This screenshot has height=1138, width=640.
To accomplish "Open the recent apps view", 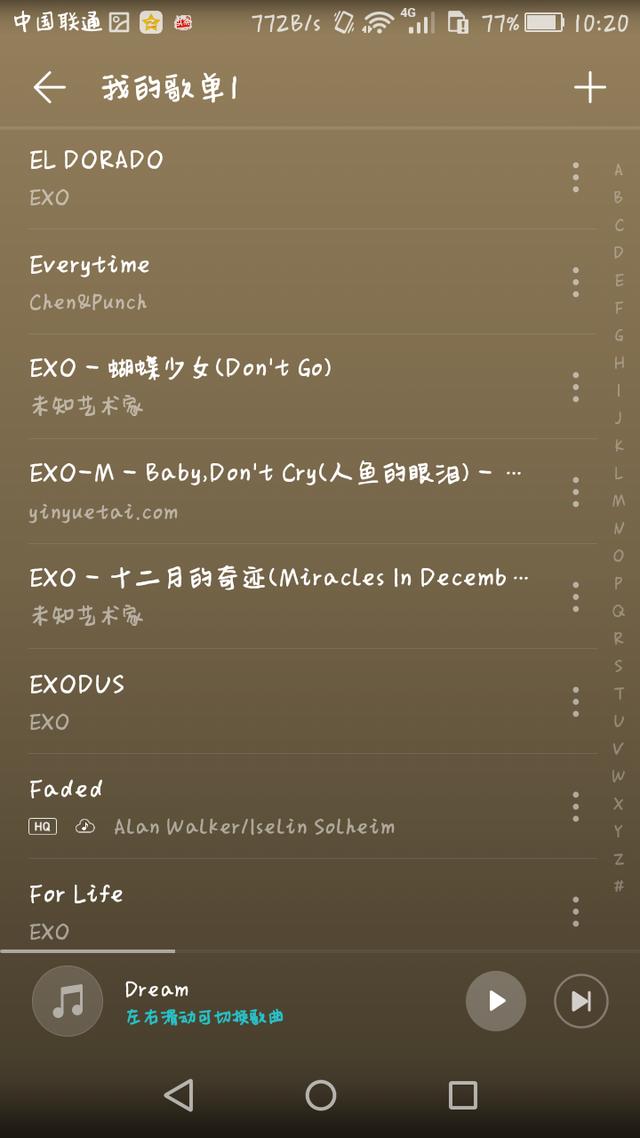I will pos(462,1094).
